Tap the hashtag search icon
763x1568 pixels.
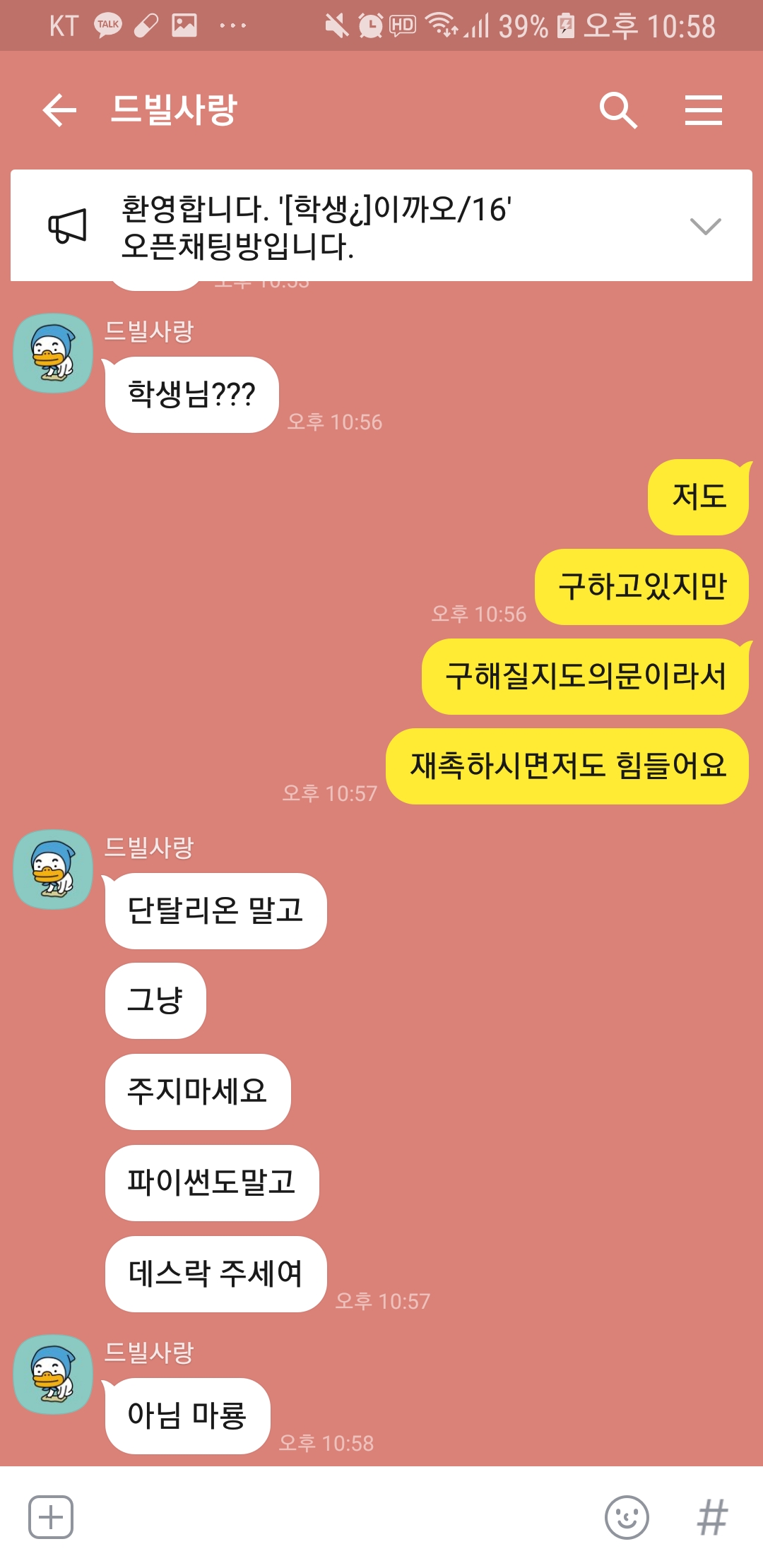coord(711,1516)
